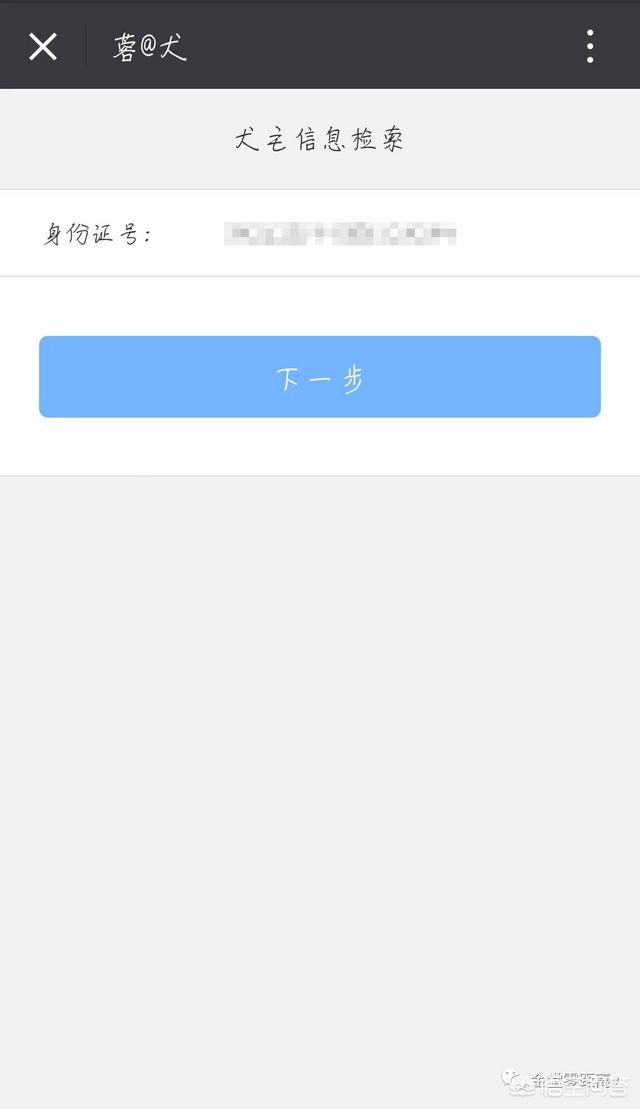The image size is (640, 1109).
Task: Open the three-dot overflow menu
Action: pos(590,46)
